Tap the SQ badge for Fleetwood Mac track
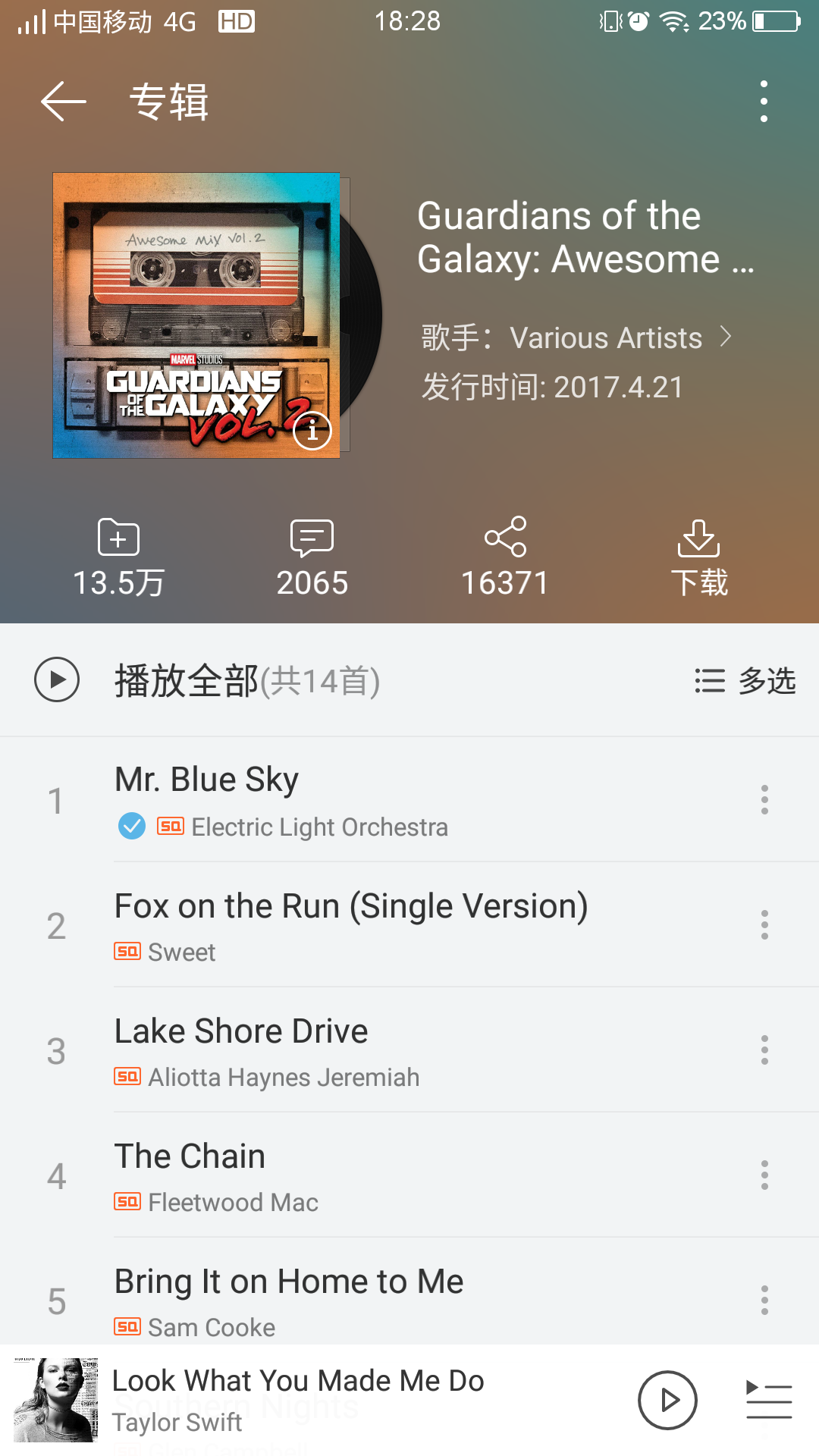819x1456 pixels. click(127, 1202)
